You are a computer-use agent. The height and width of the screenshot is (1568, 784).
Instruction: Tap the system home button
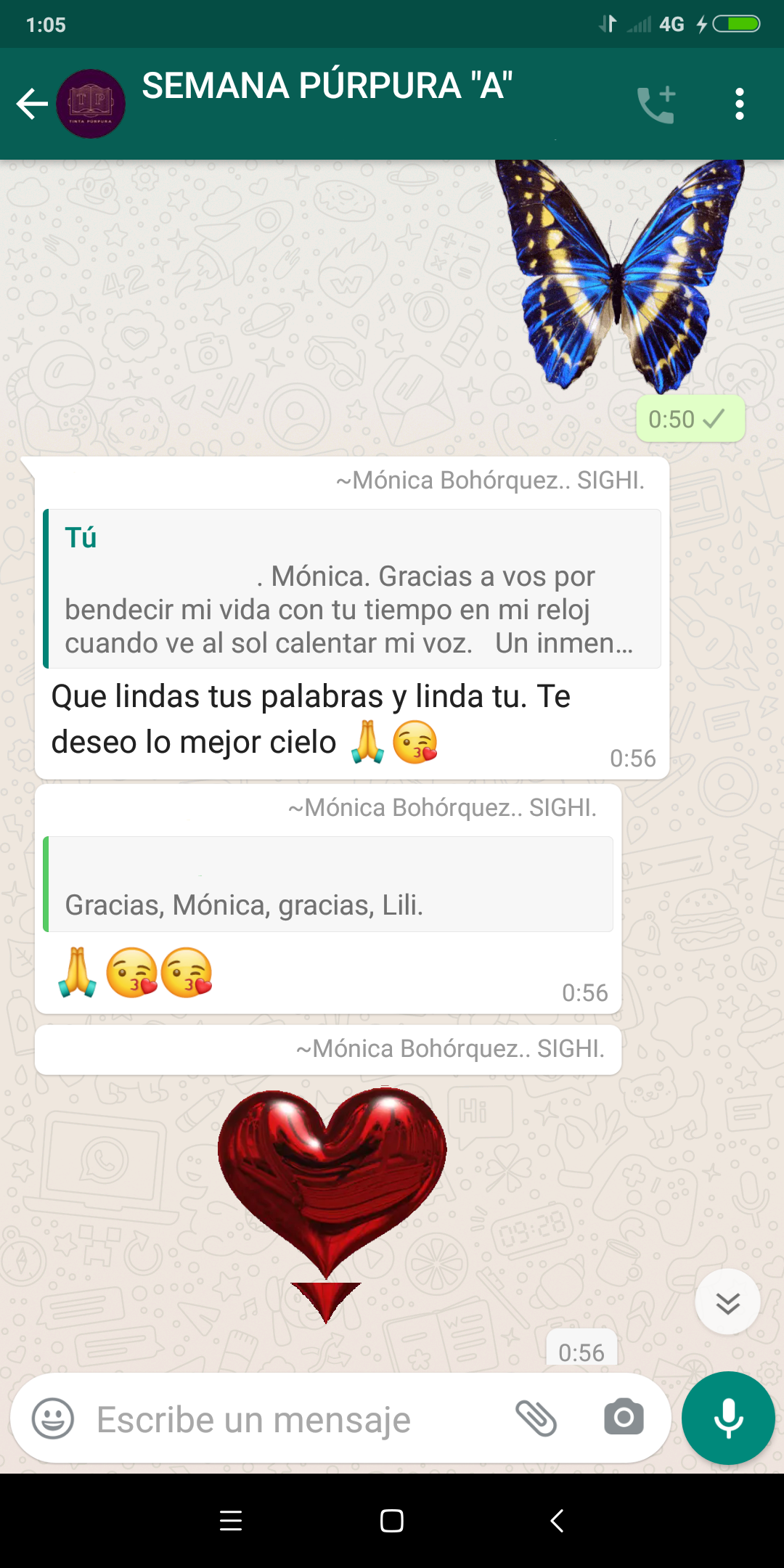[392, 1521]
